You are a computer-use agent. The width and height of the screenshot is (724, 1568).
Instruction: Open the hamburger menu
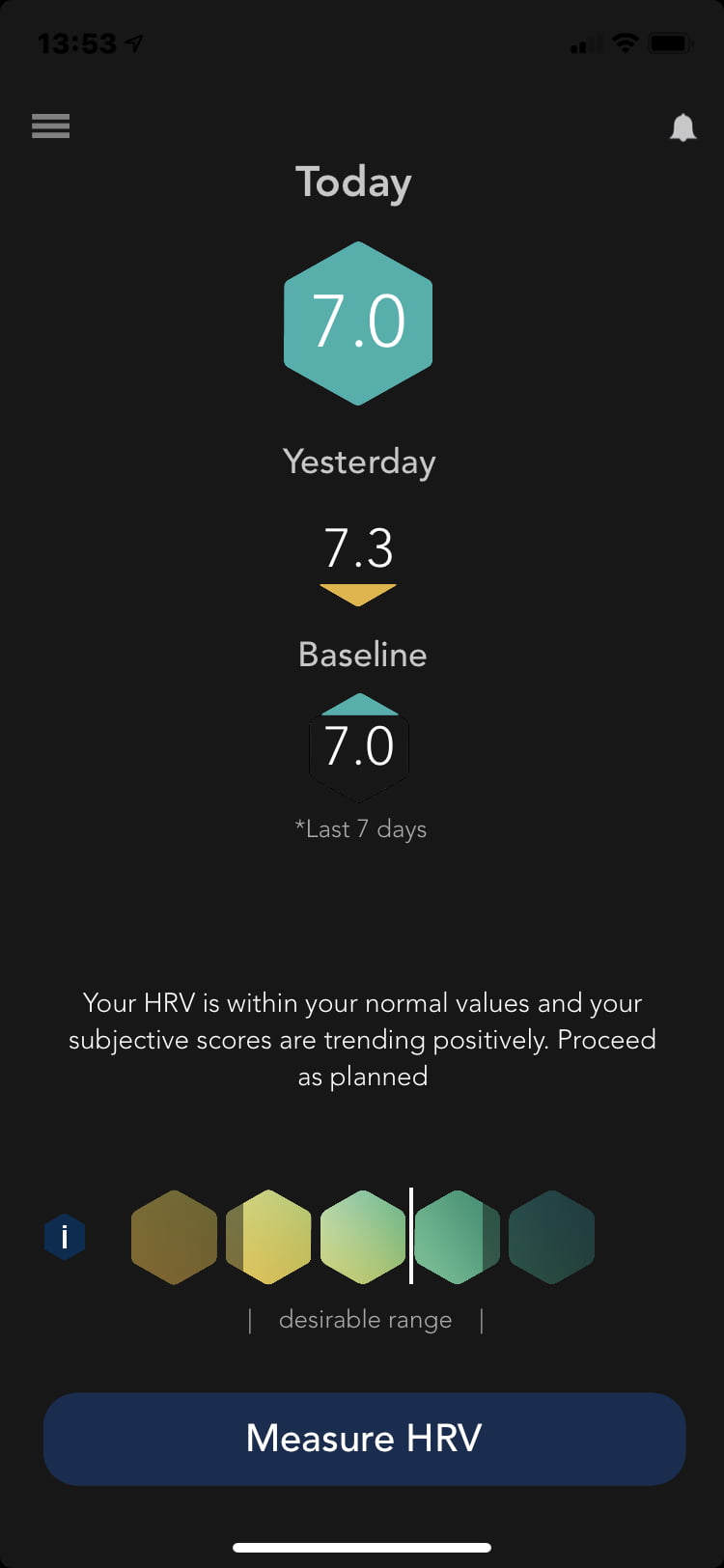(50, 126)
